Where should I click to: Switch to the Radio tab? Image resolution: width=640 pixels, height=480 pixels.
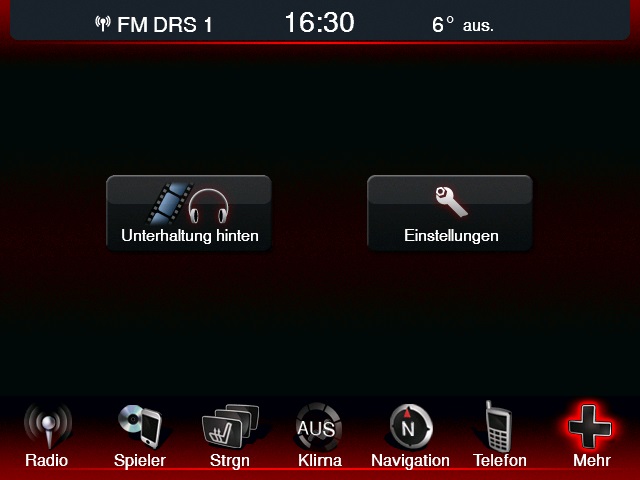47,436
